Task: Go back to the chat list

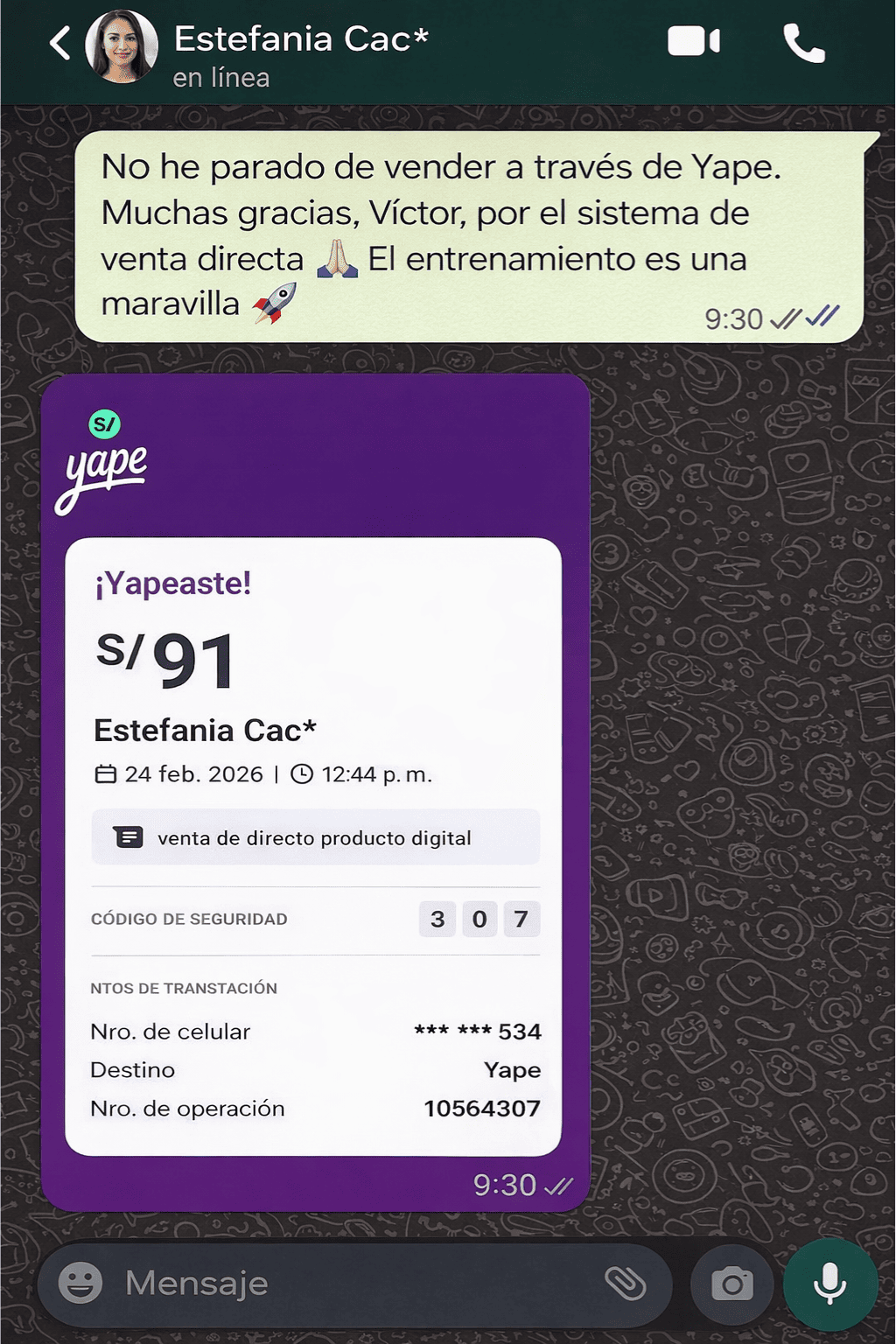Action: [x=59, y=43]
